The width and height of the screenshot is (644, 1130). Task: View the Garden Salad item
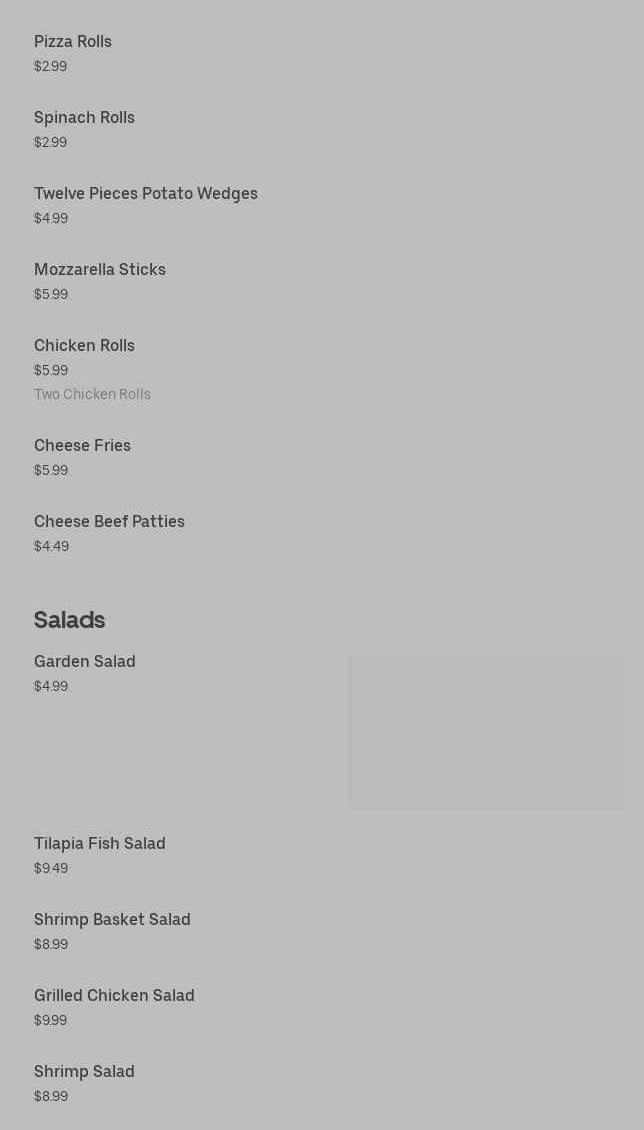click(85, 662)
